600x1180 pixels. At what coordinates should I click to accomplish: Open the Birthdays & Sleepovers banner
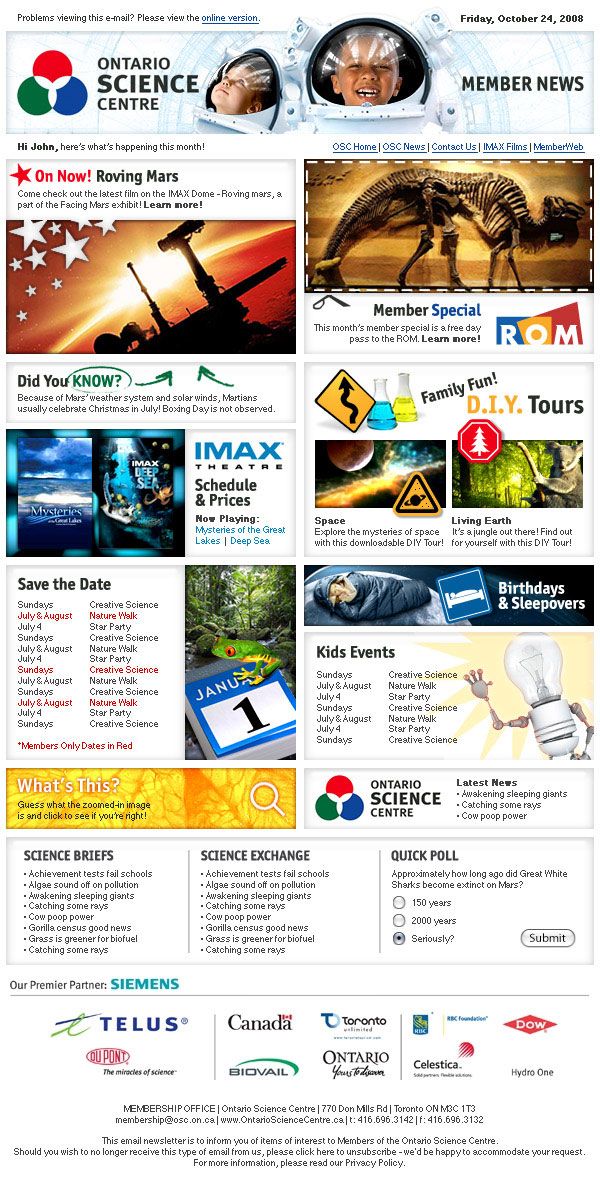pyautogui.click(x=448, y=595)
